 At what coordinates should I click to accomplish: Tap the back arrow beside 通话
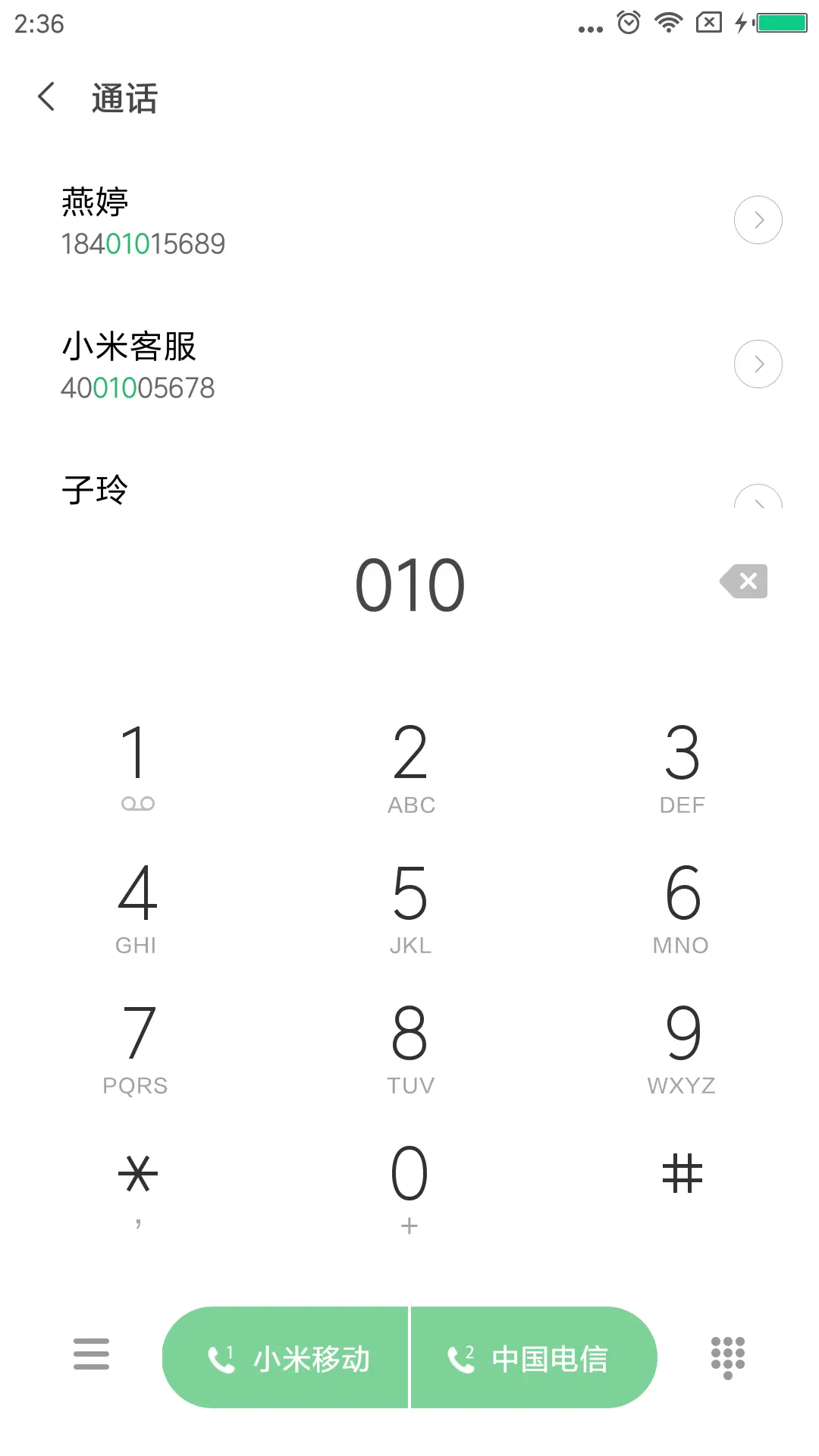[x=45, y=97]
